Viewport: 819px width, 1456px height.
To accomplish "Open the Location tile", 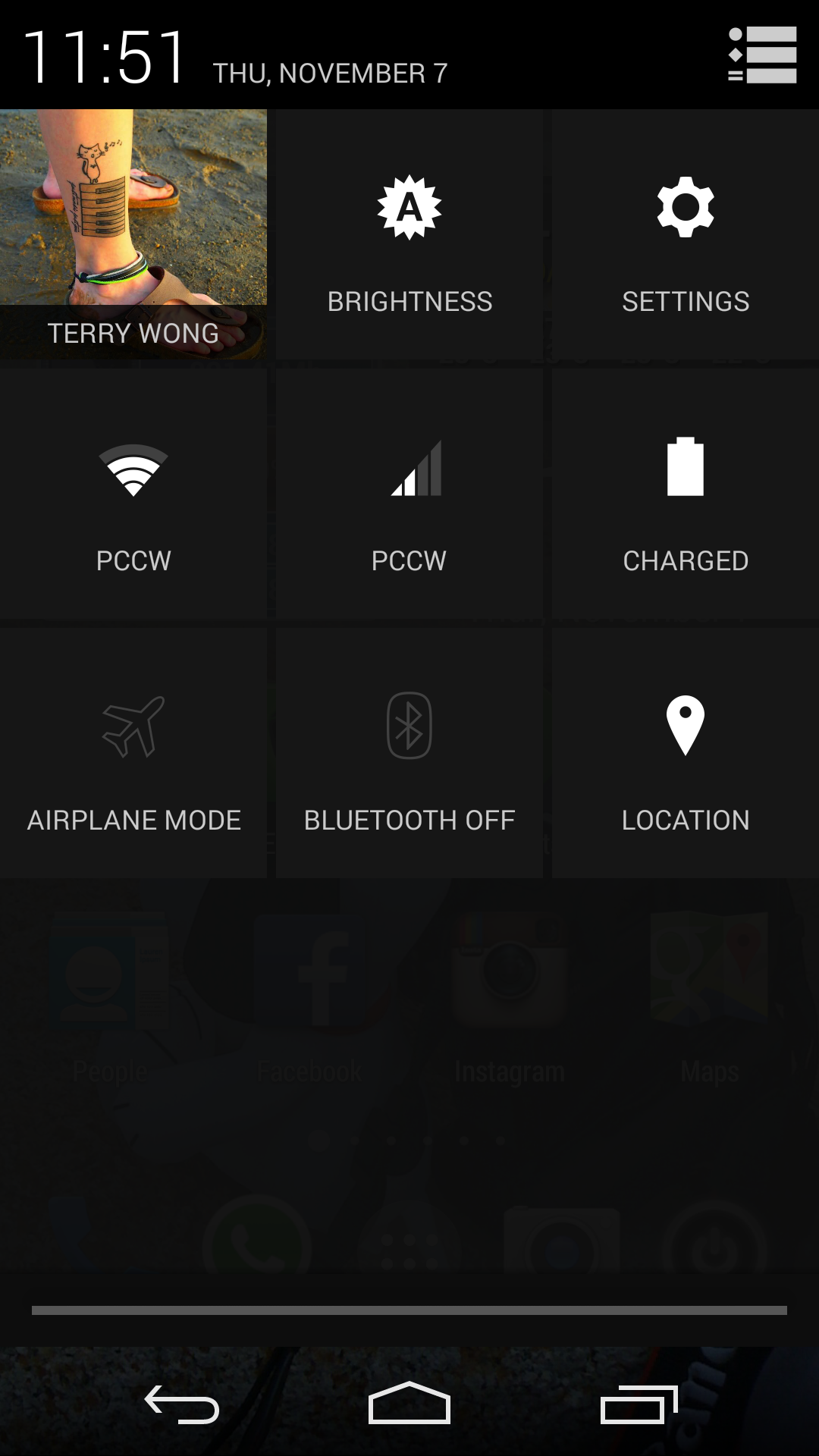I will click(686, 753).
